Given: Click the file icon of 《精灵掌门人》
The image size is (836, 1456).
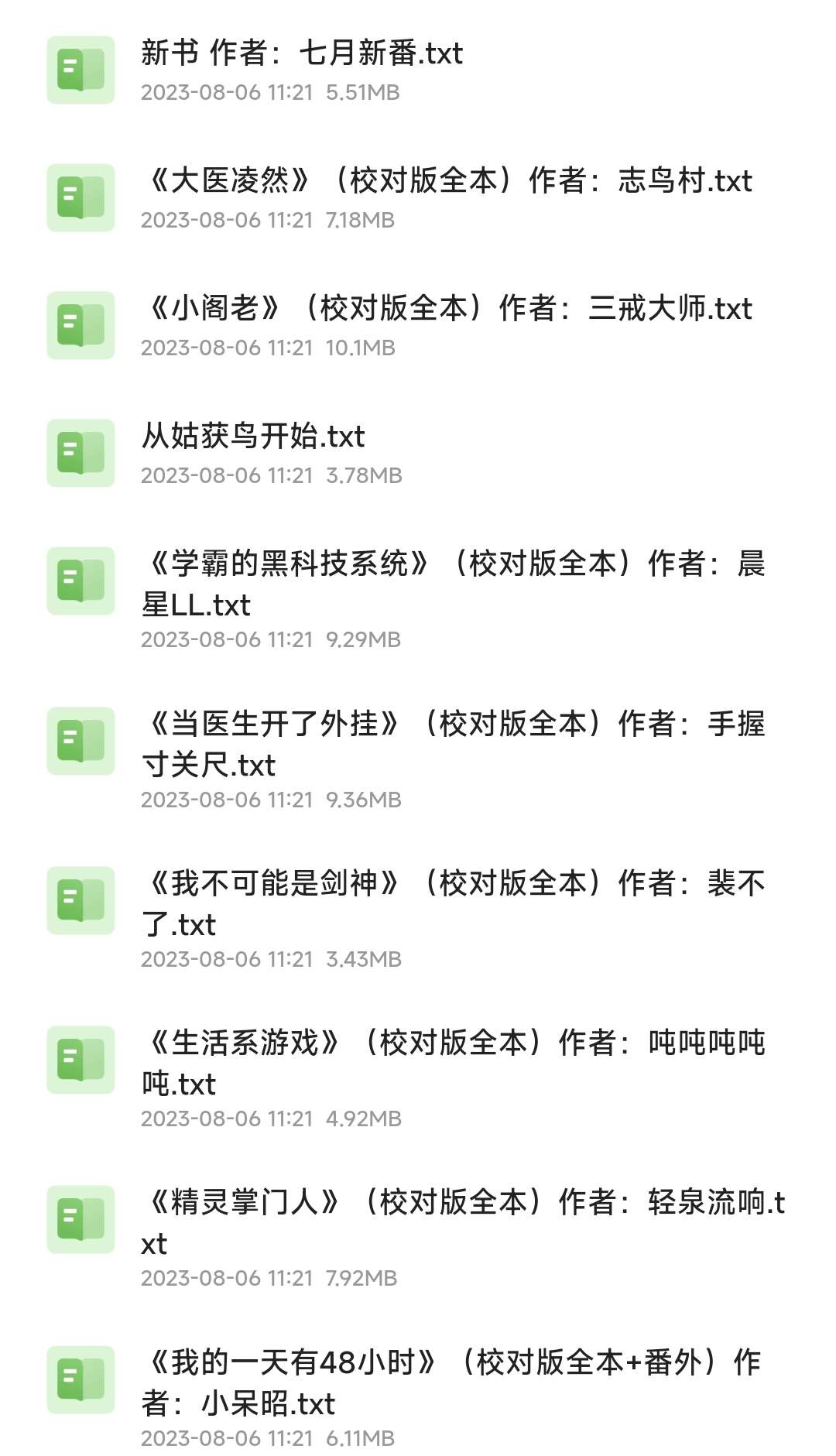Looking at the screenshot, I should coord(80,1219).
